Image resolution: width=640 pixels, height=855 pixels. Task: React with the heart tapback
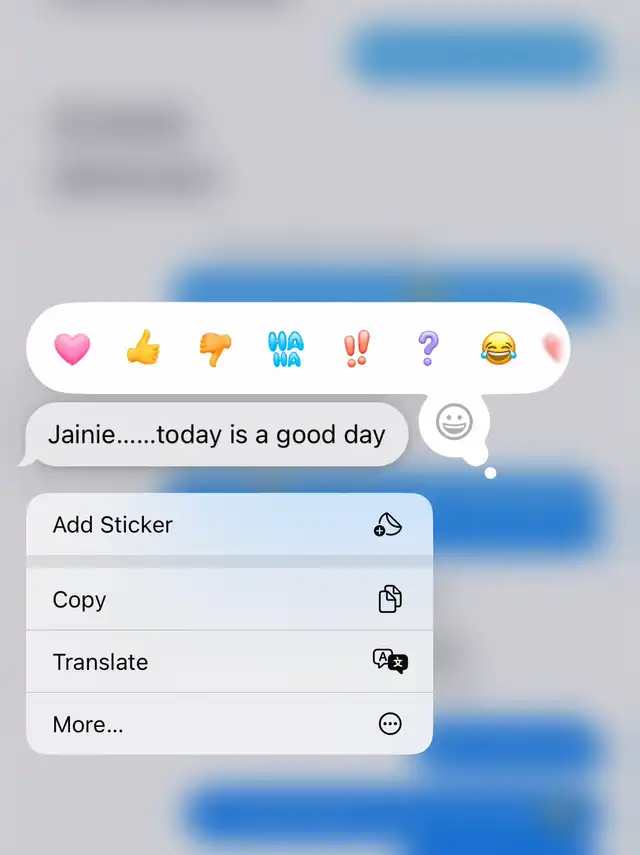click(x=72, y=348)
